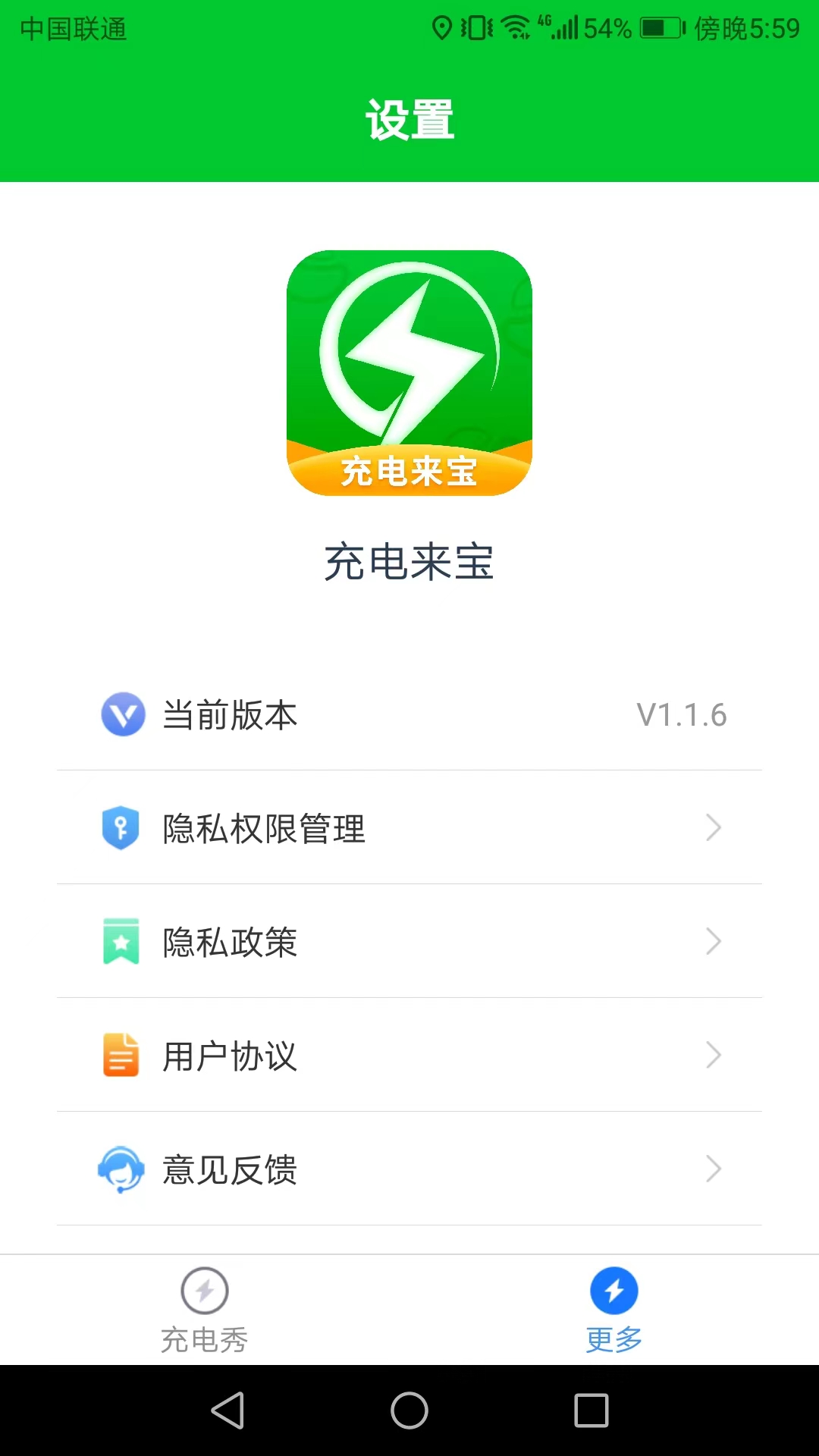Switch to the 充电秀 tab
This screenshot has height=1456, width=819.
pos(205,1310)
